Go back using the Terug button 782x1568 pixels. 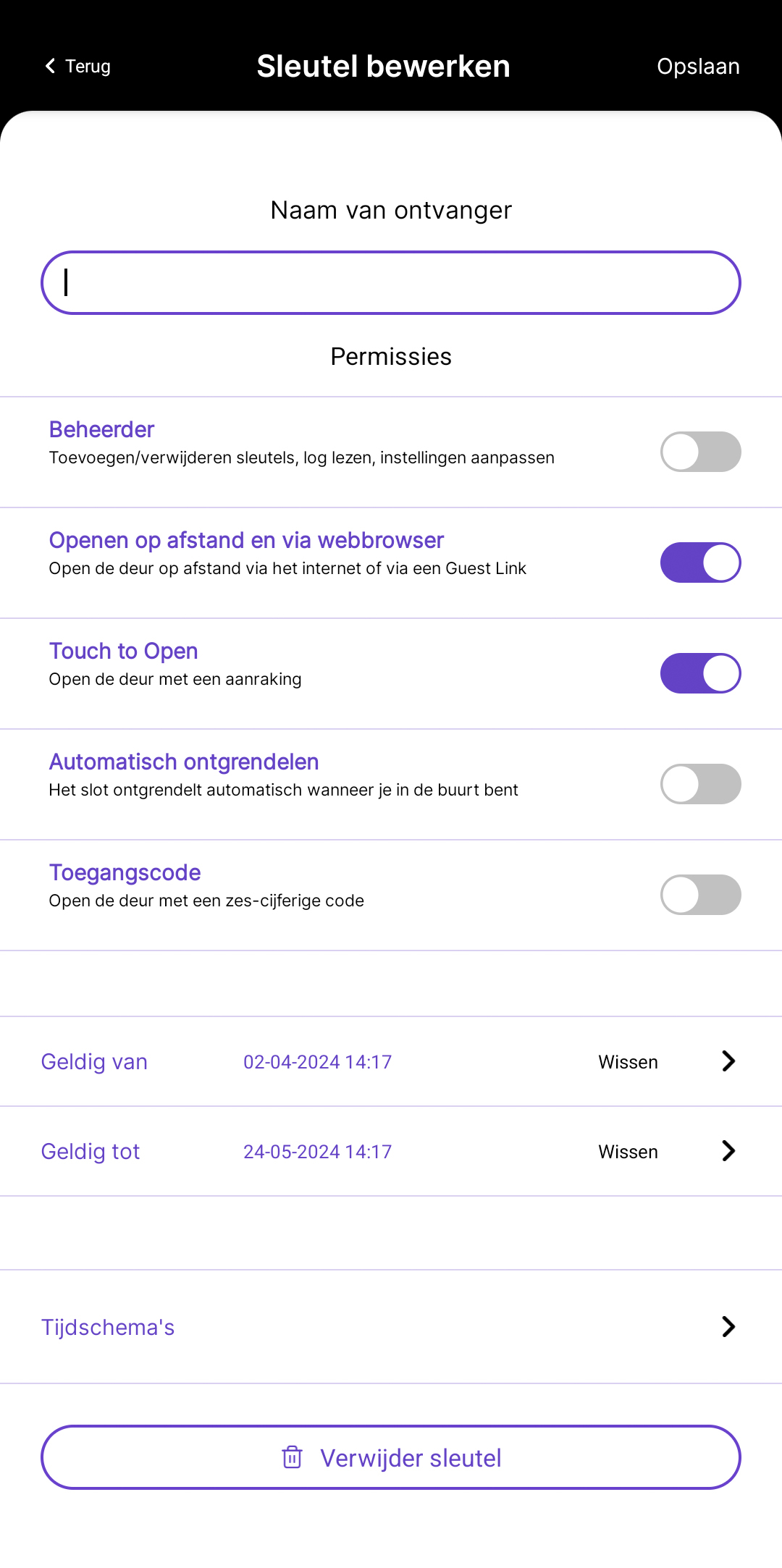pyautogui.click(x=78, y=66)
